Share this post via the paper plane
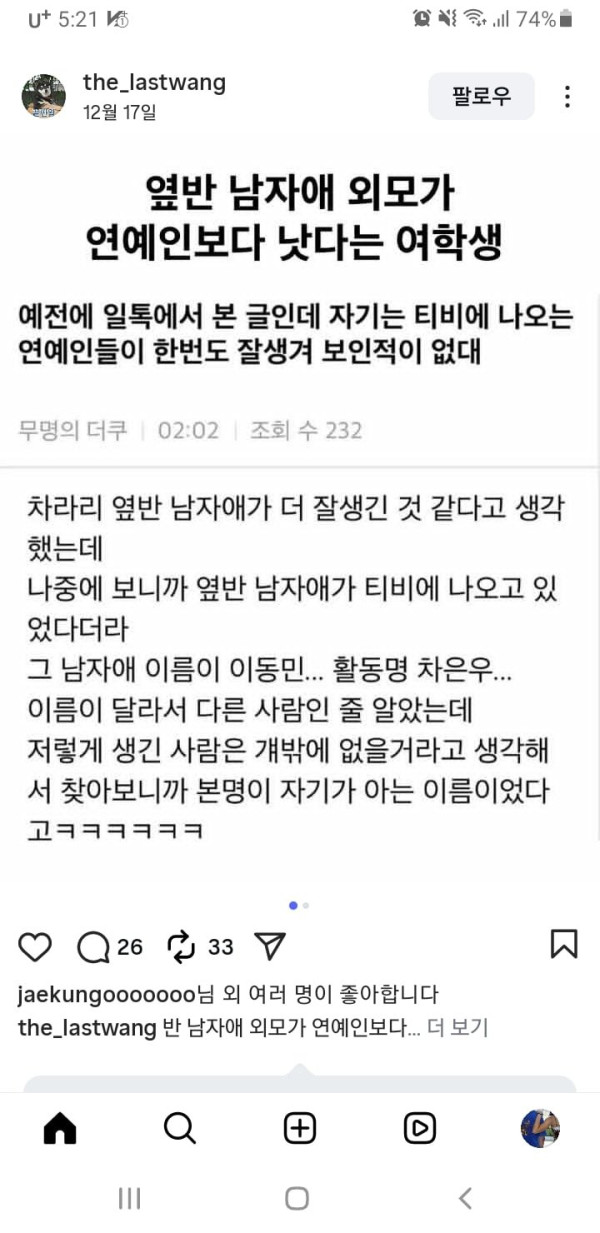 [x=270, y=946]
